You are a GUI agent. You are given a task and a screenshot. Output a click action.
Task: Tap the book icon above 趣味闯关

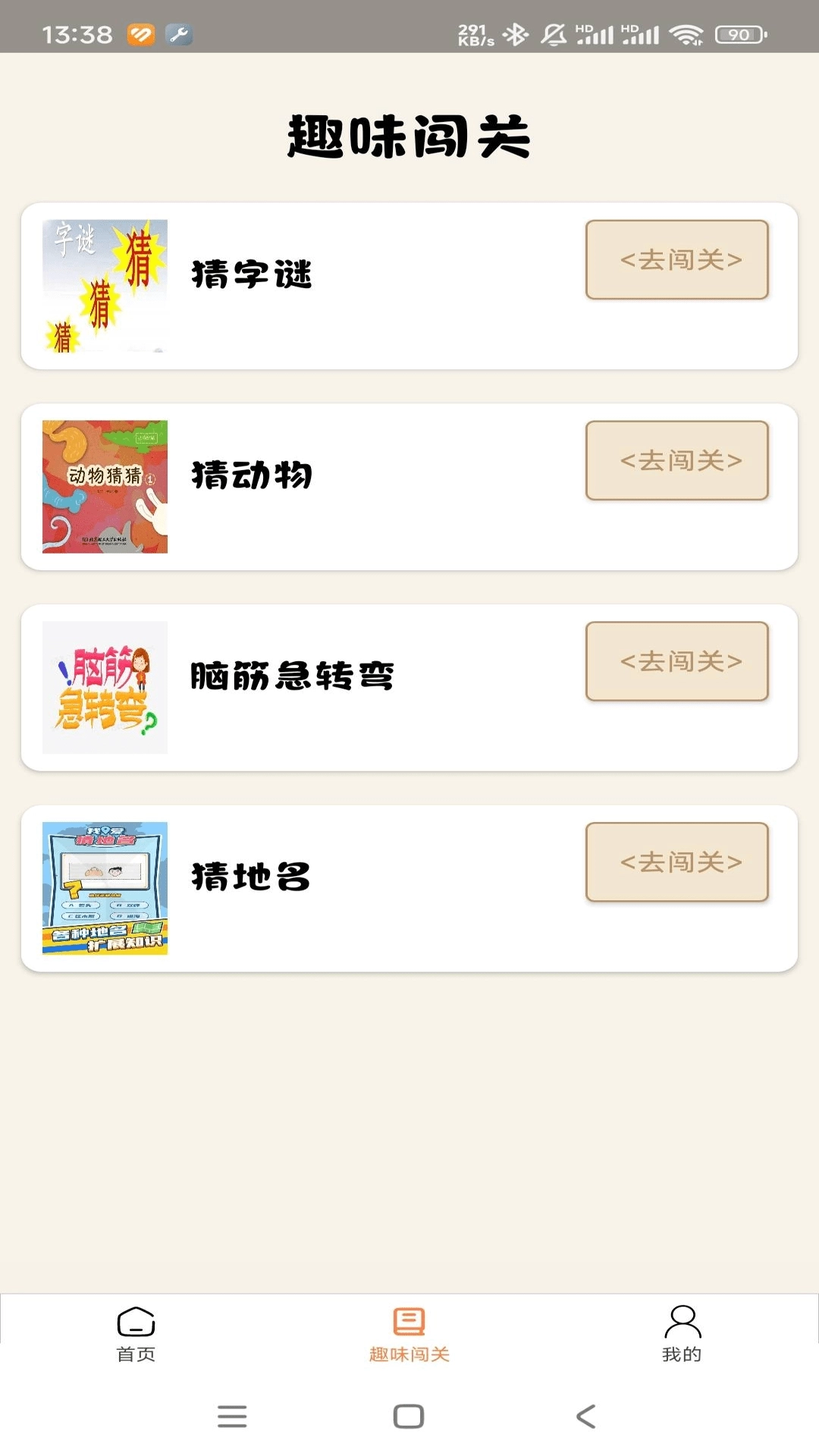click(x=409, y=1321)
